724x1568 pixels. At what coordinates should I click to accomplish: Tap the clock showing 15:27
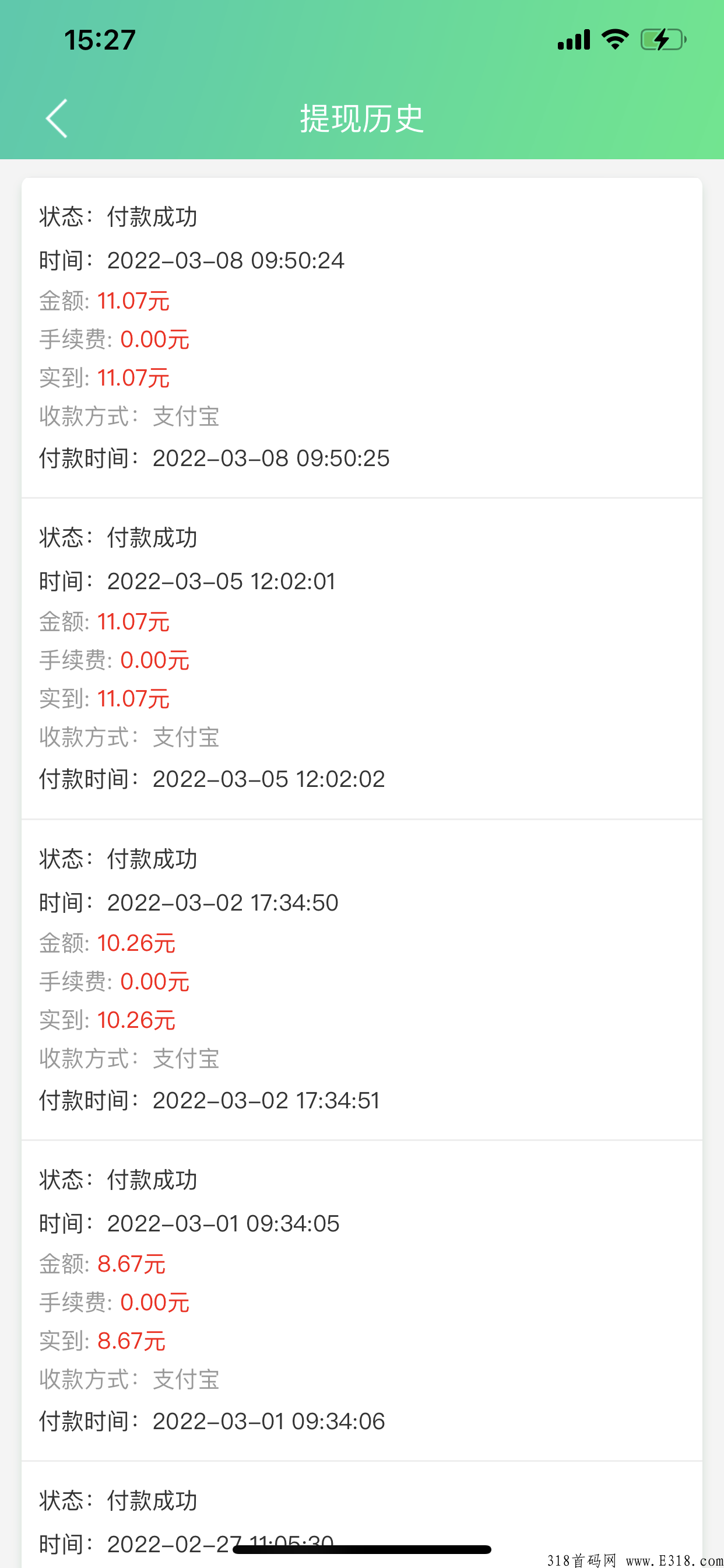coord(99,39)
